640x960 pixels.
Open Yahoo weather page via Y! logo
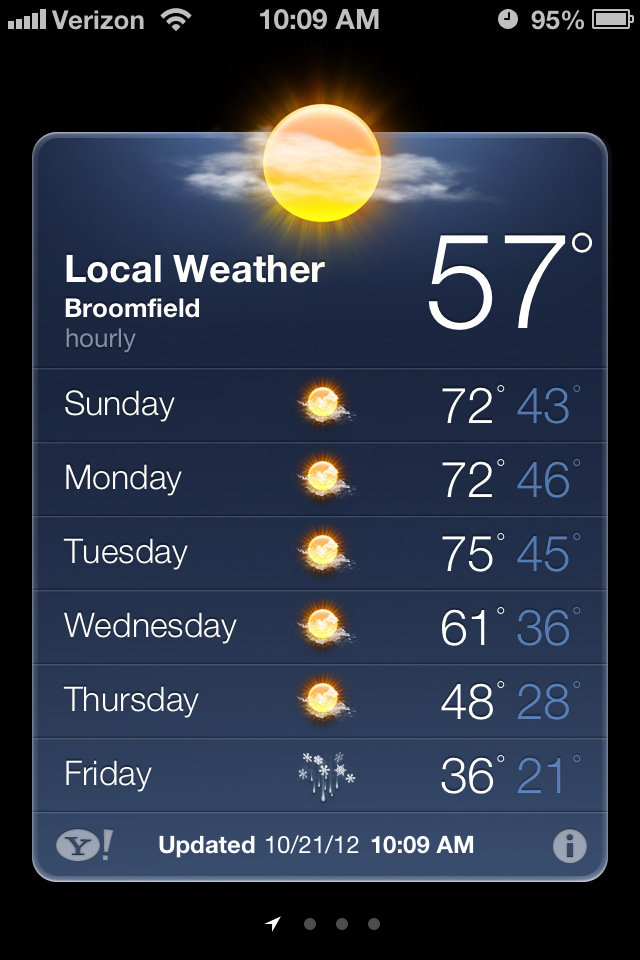pos(84,846)
